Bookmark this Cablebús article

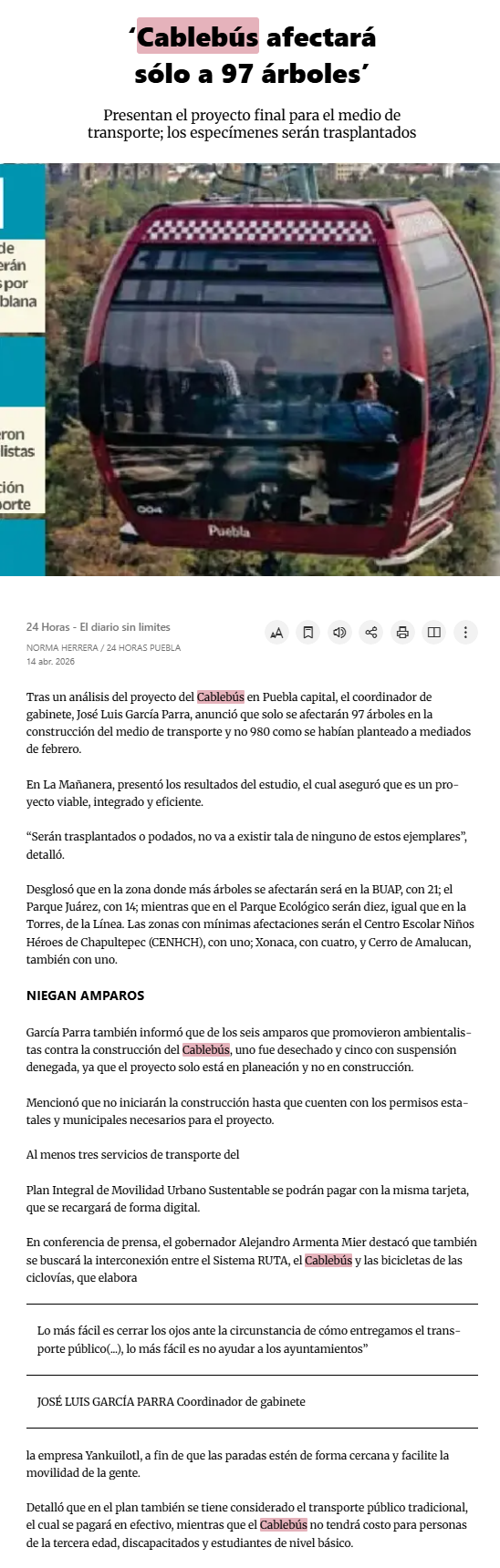[x=308, y=632]
